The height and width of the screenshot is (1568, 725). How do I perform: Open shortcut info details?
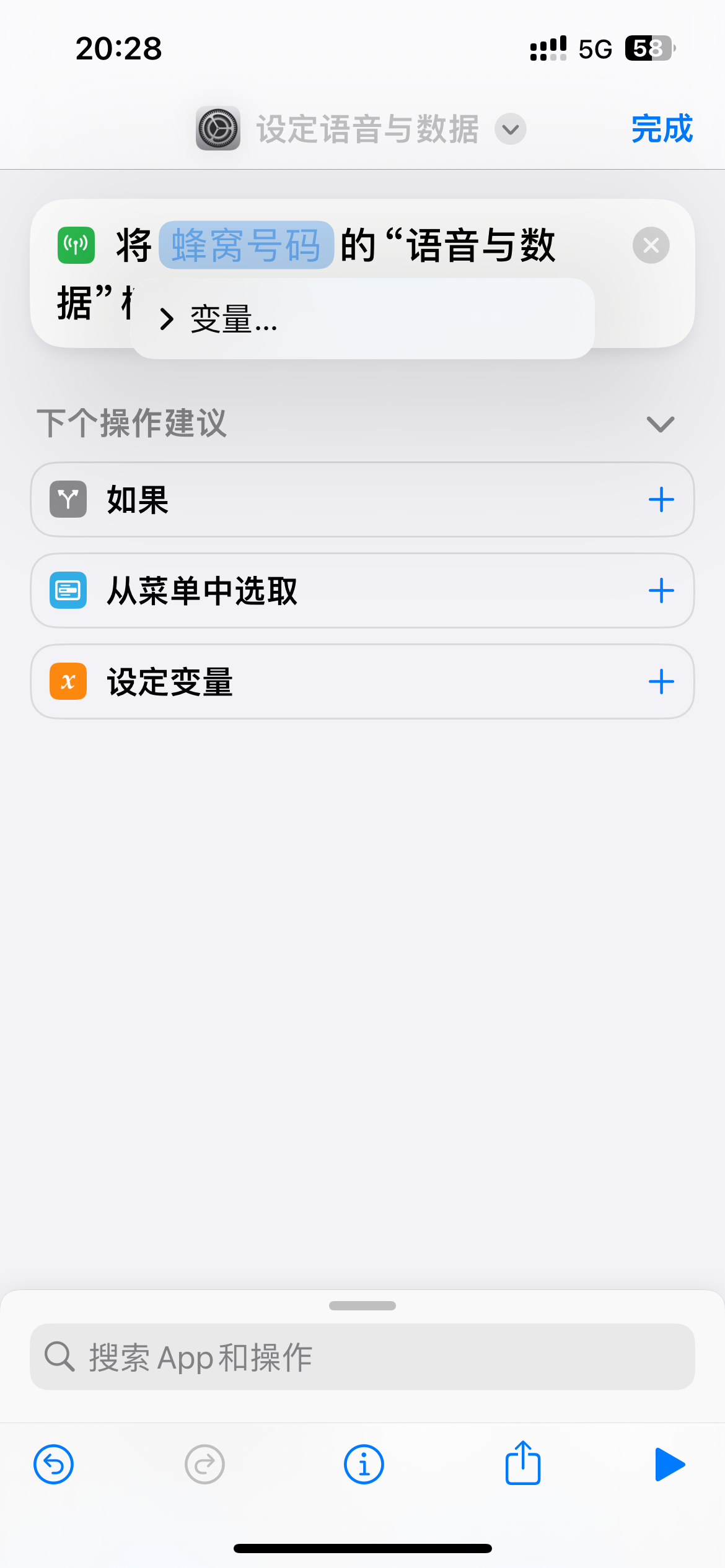click(364, 1465)
